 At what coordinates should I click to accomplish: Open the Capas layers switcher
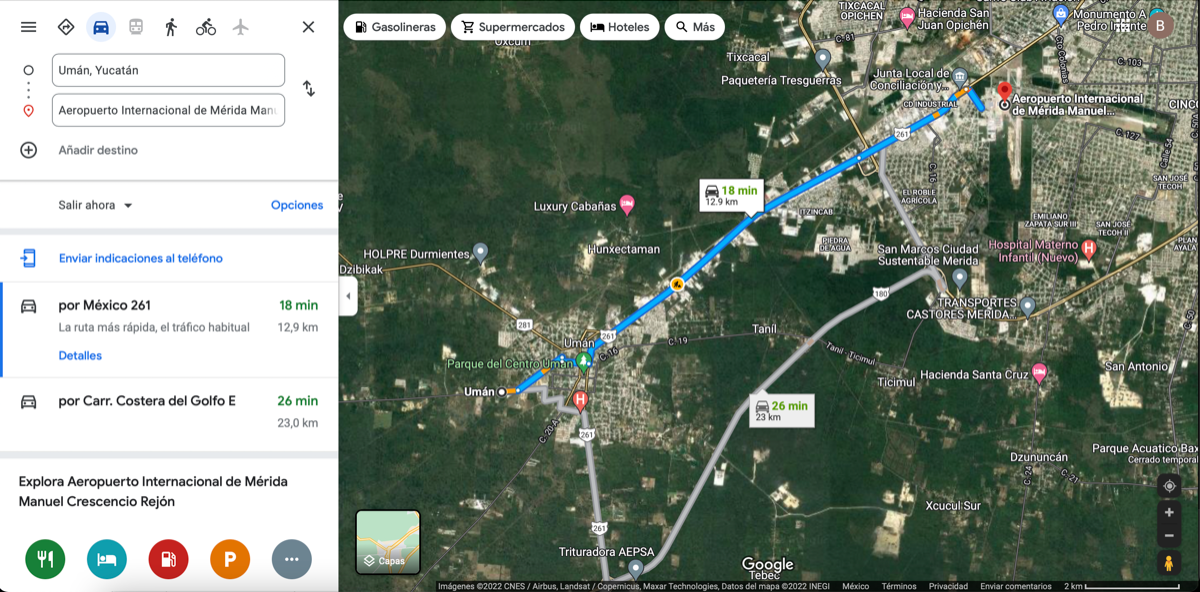388,542
